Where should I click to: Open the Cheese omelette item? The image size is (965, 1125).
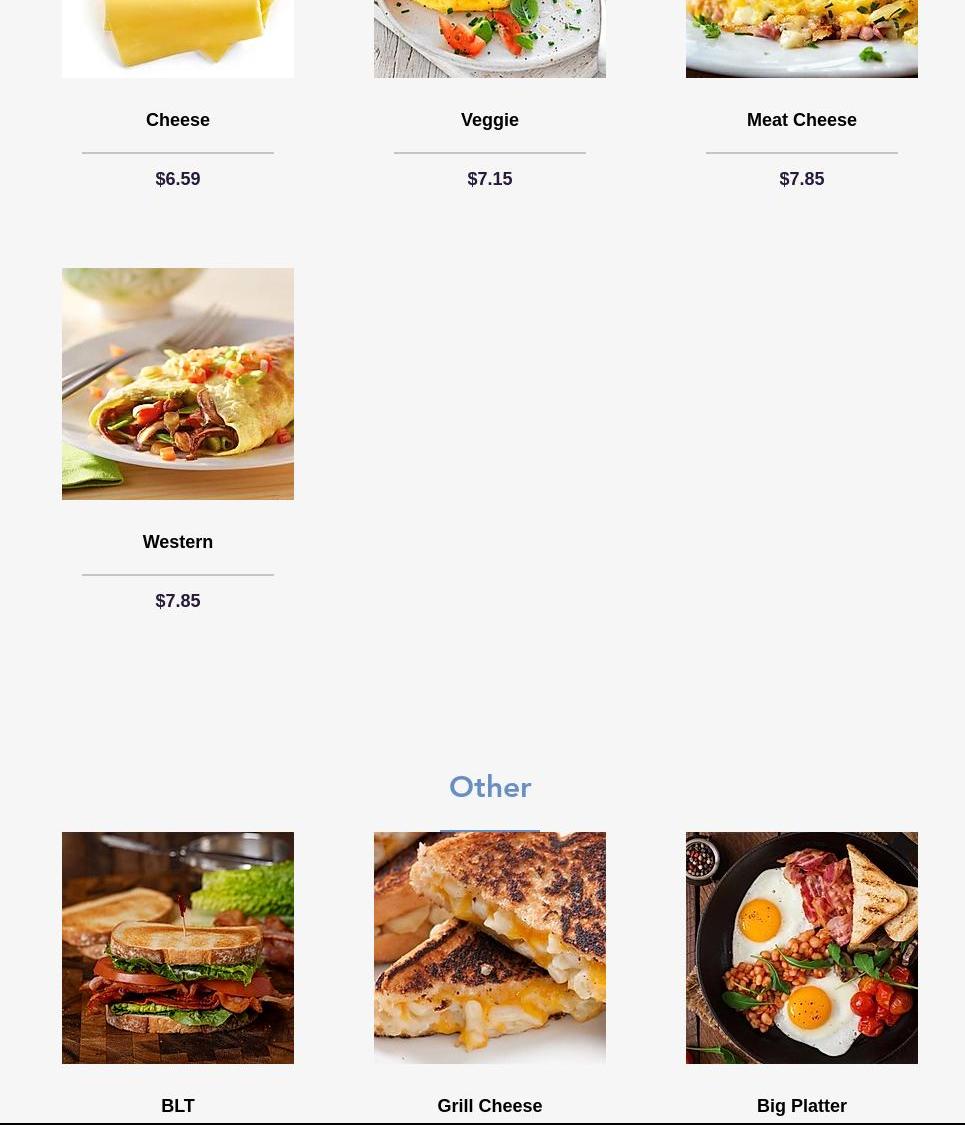tap(178, 120)
